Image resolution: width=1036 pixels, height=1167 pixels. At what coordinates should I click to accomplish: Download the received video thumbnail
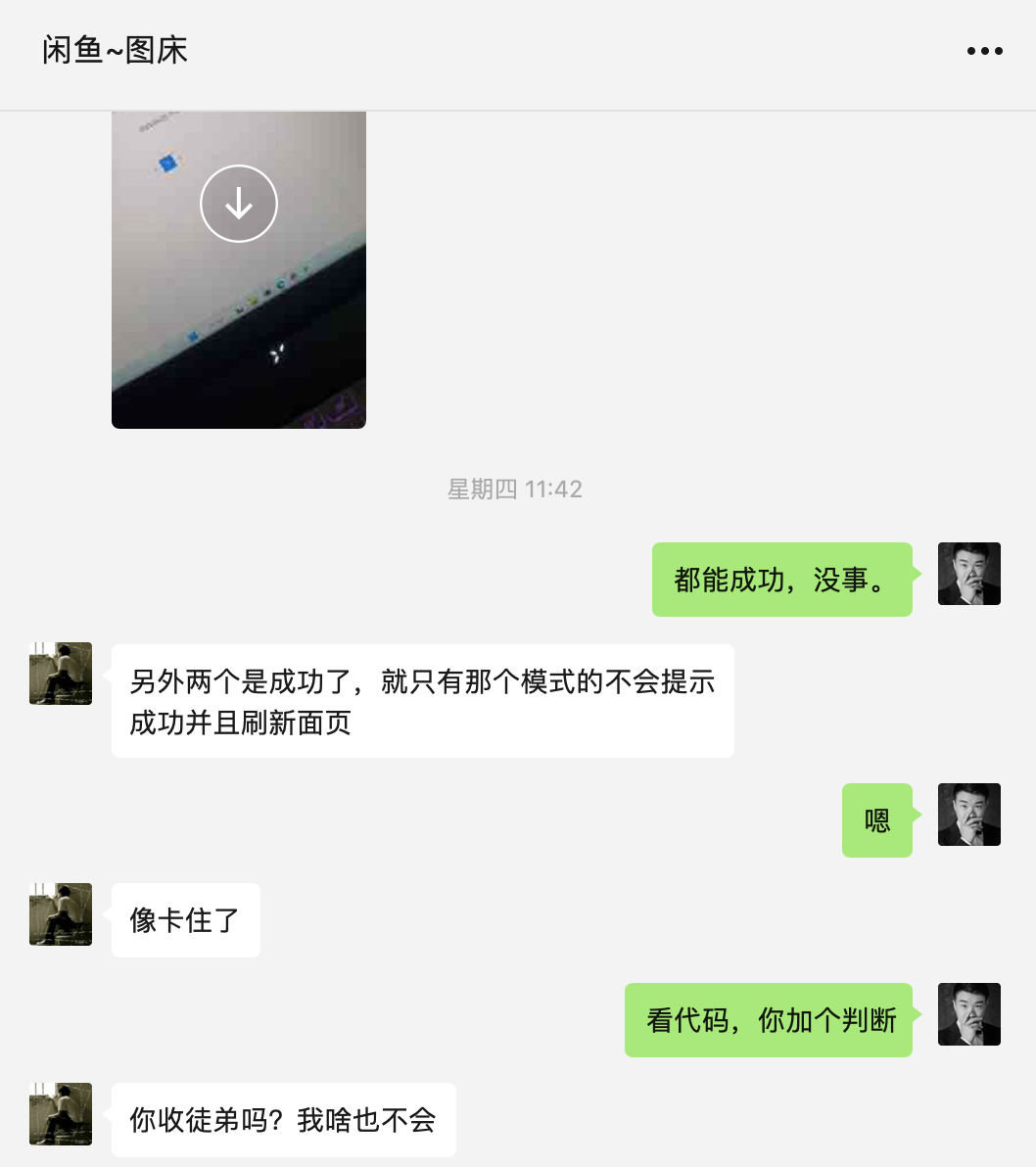coord(239,204)
